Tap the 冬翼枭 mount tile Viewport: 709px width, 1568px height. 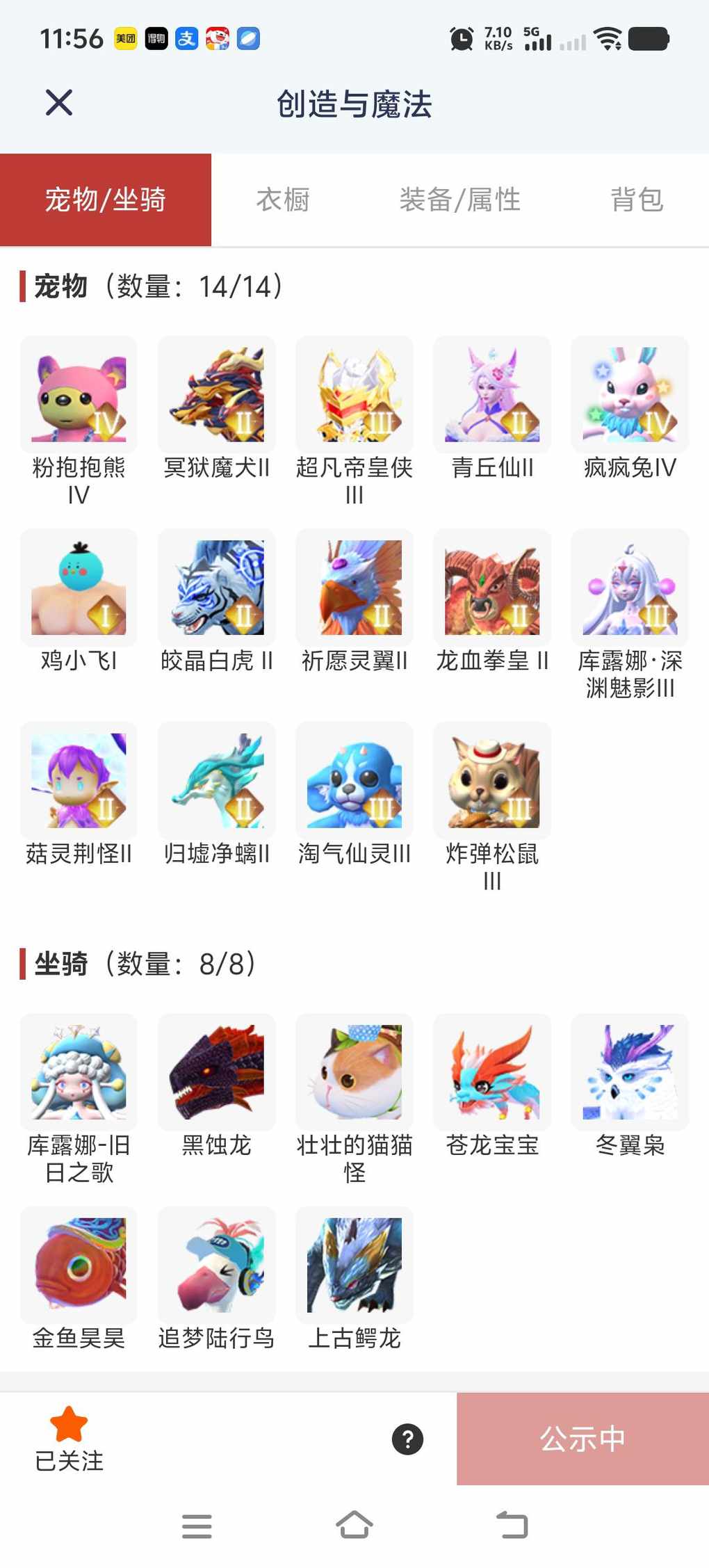point(630,1072)
